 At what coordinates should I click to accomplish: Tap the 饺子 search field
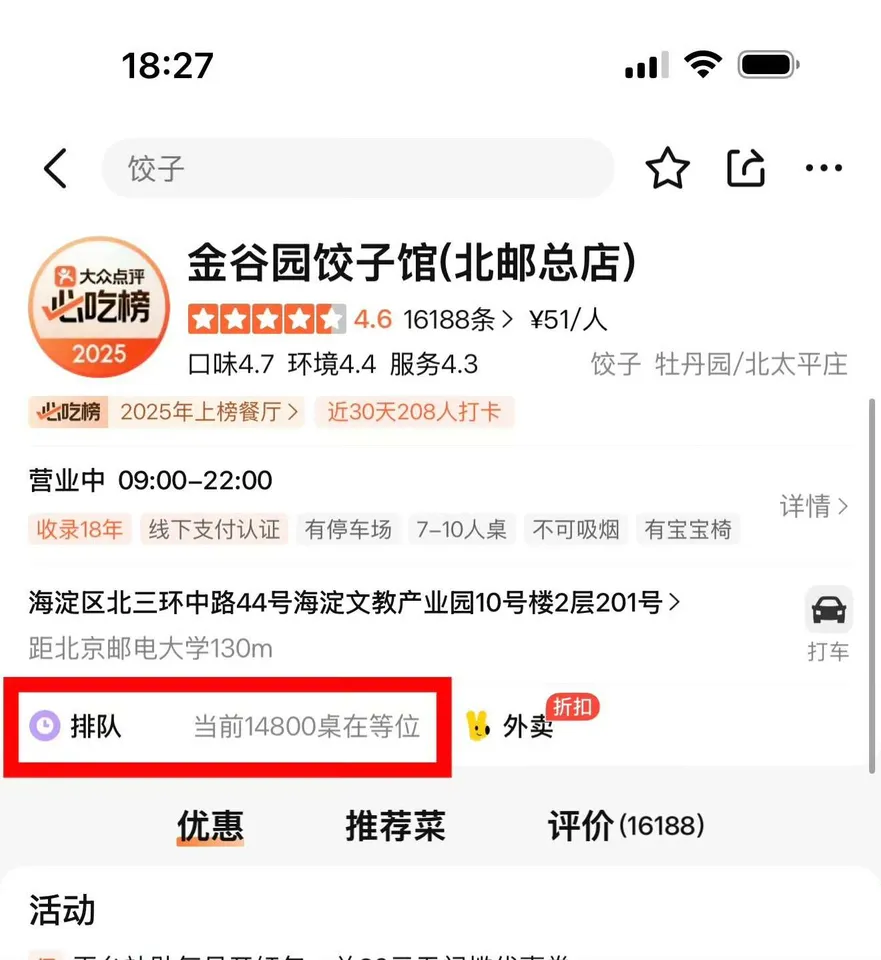pyautogui.click(x=357, y=168)
